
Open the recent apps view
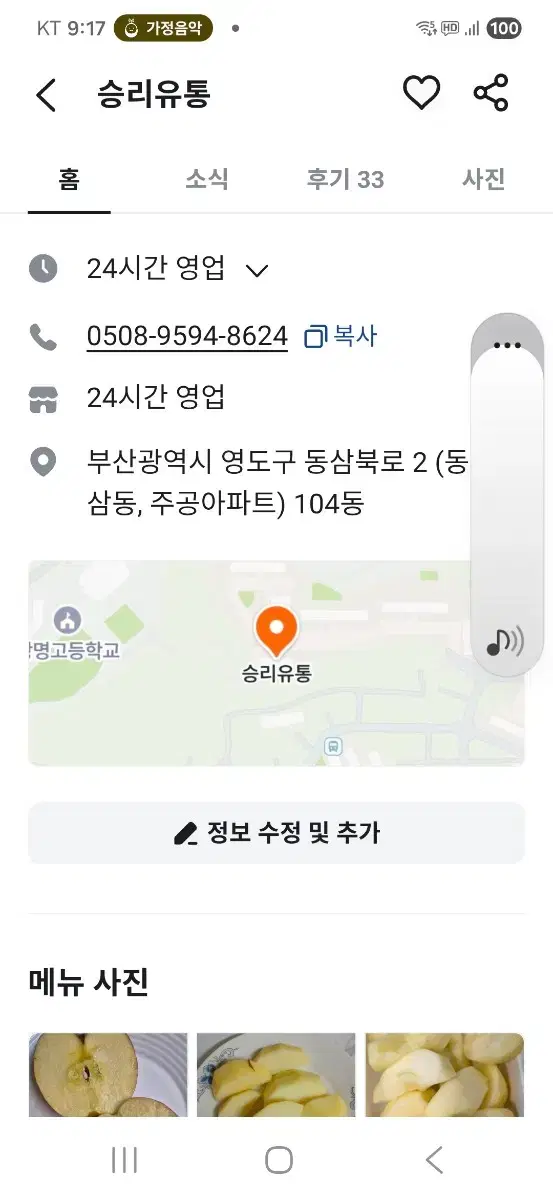point(124,1160)
